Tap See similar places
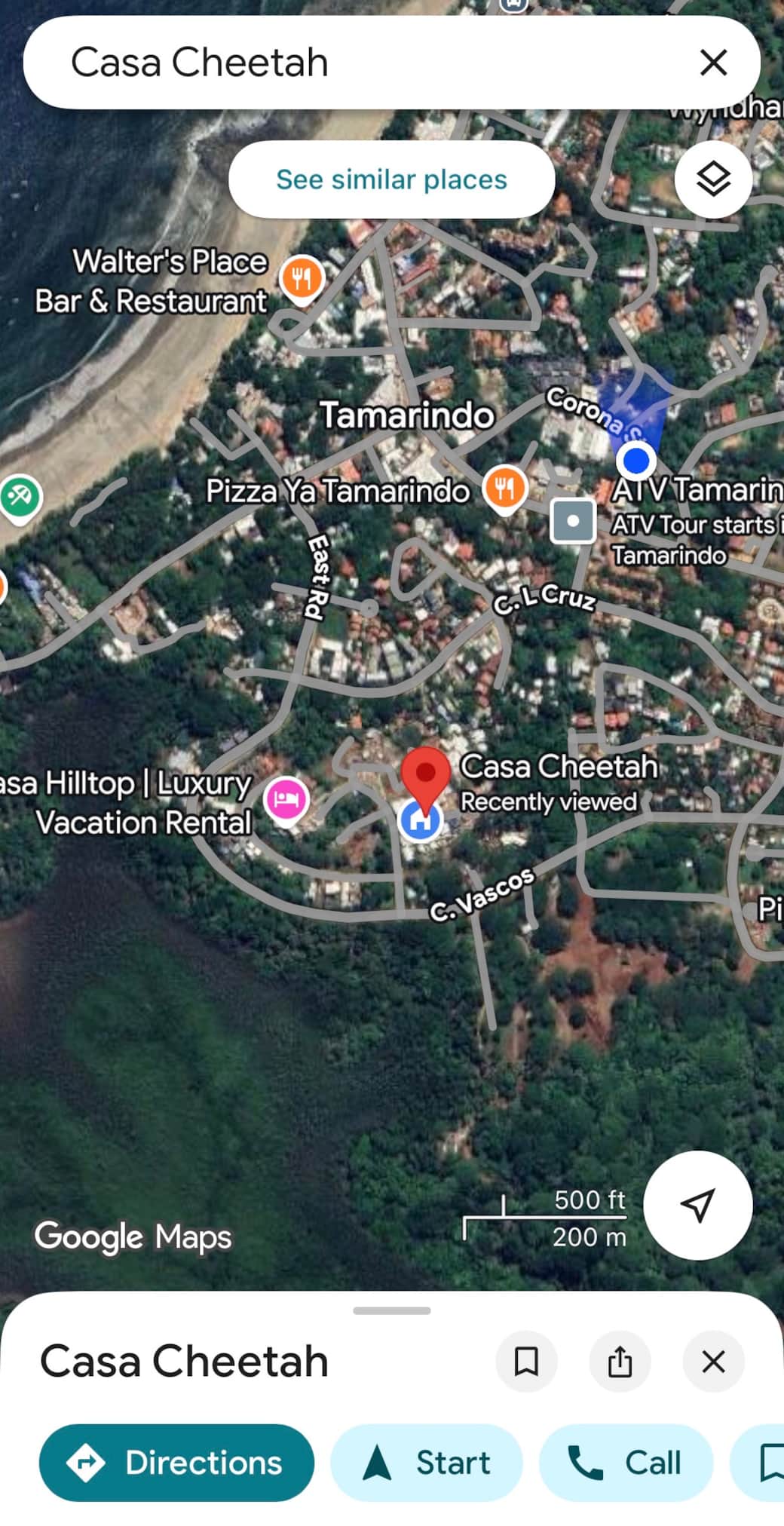Image resolution: width=784 pixels, height=1526 pixels. (391, 179)
